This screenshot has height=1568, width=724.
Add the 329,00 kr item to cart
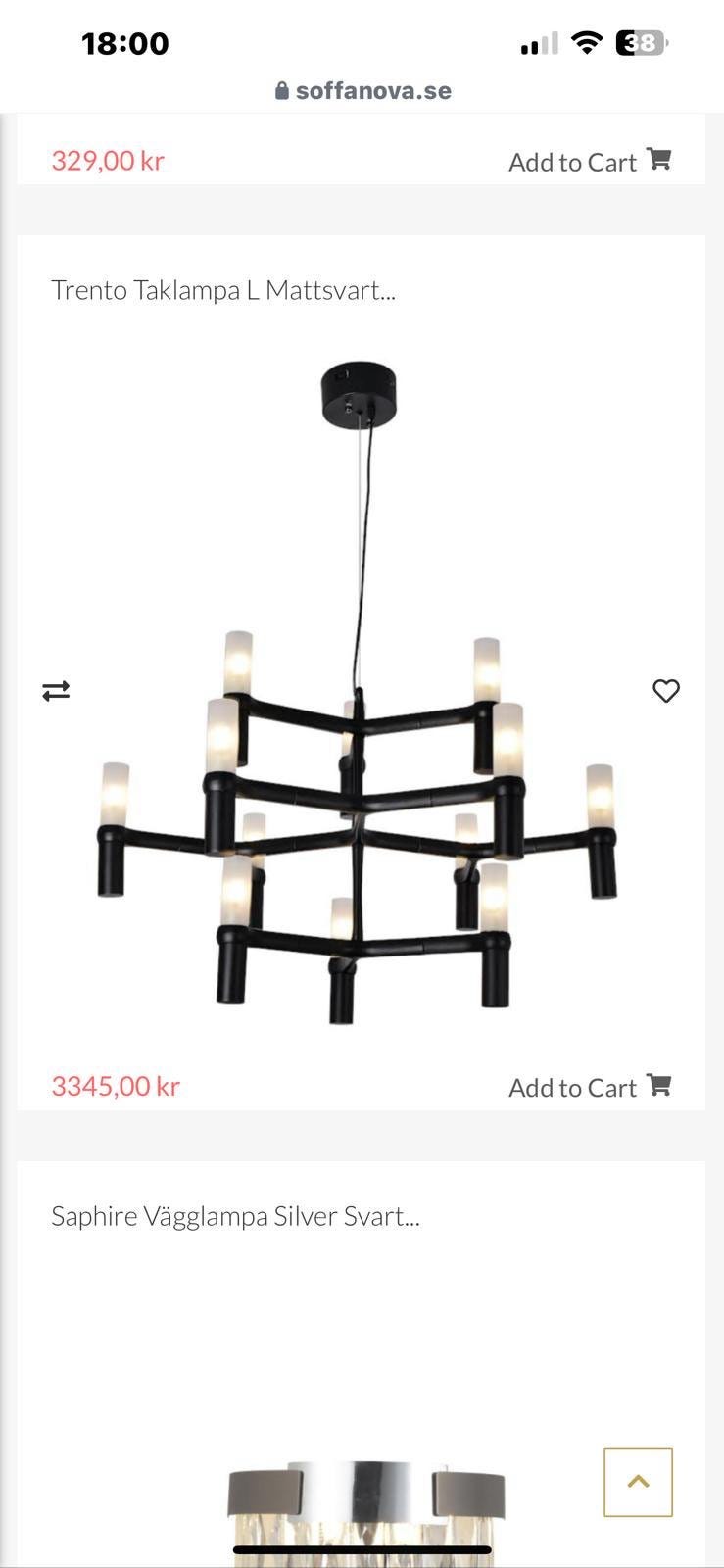(589, 162)
